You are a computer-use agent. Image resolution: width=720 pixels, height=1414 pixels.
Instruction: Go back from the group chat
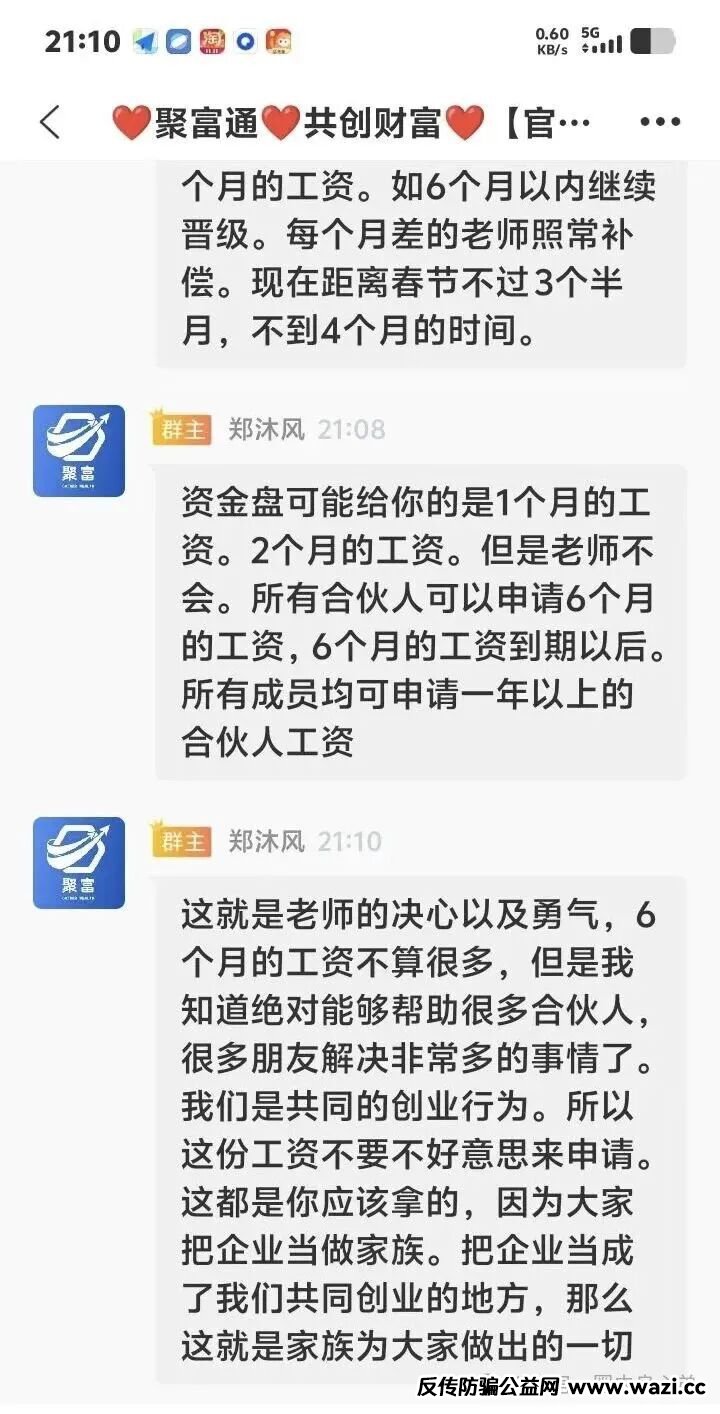click(50, 123)
